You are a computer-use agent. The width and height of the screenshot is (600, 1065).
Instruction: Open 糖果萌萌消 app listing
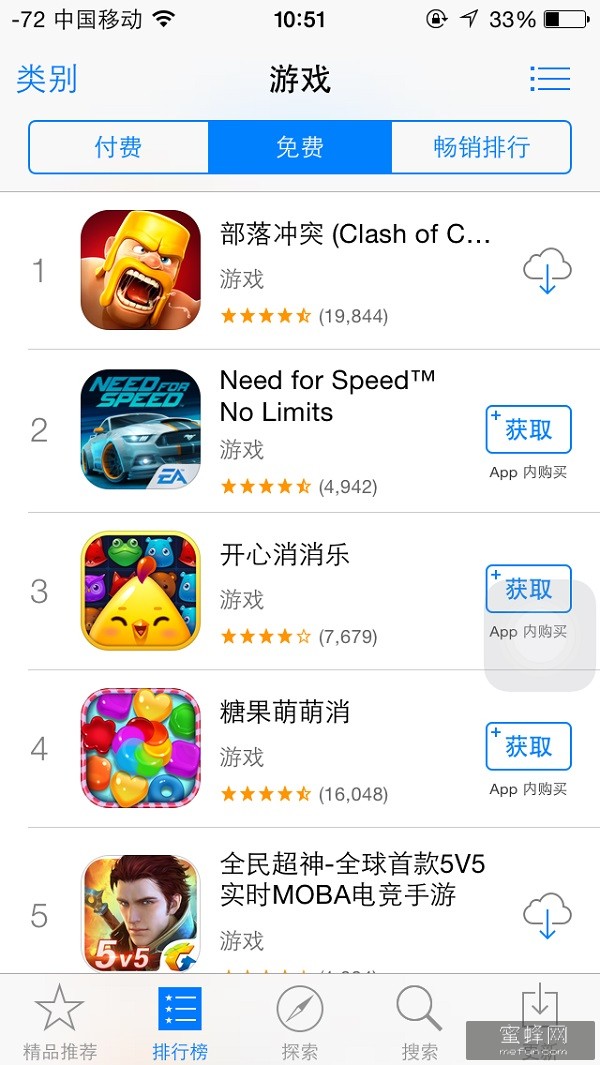tap(285, 713)
